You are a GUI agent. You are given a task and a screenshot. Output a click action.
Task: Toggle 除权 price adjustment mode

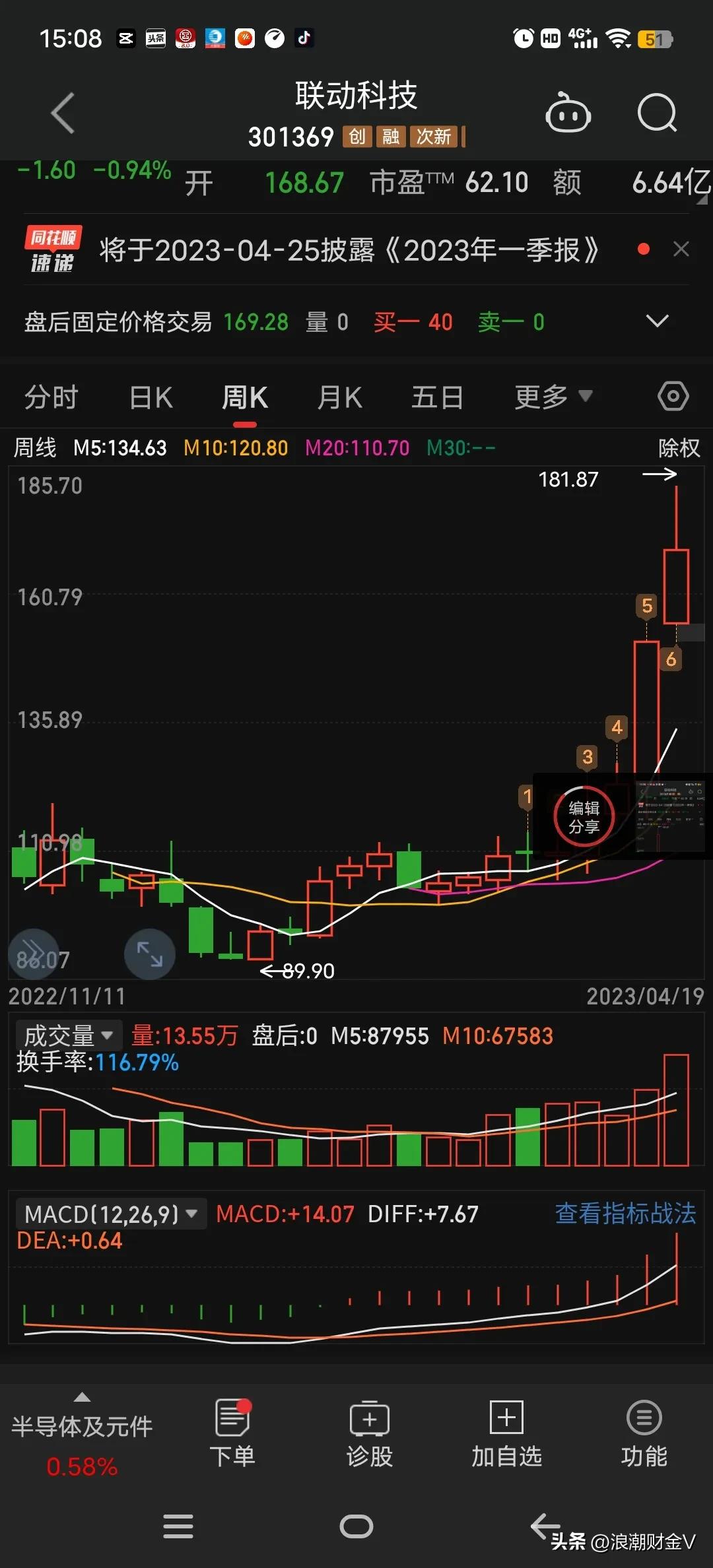point(681,447)
